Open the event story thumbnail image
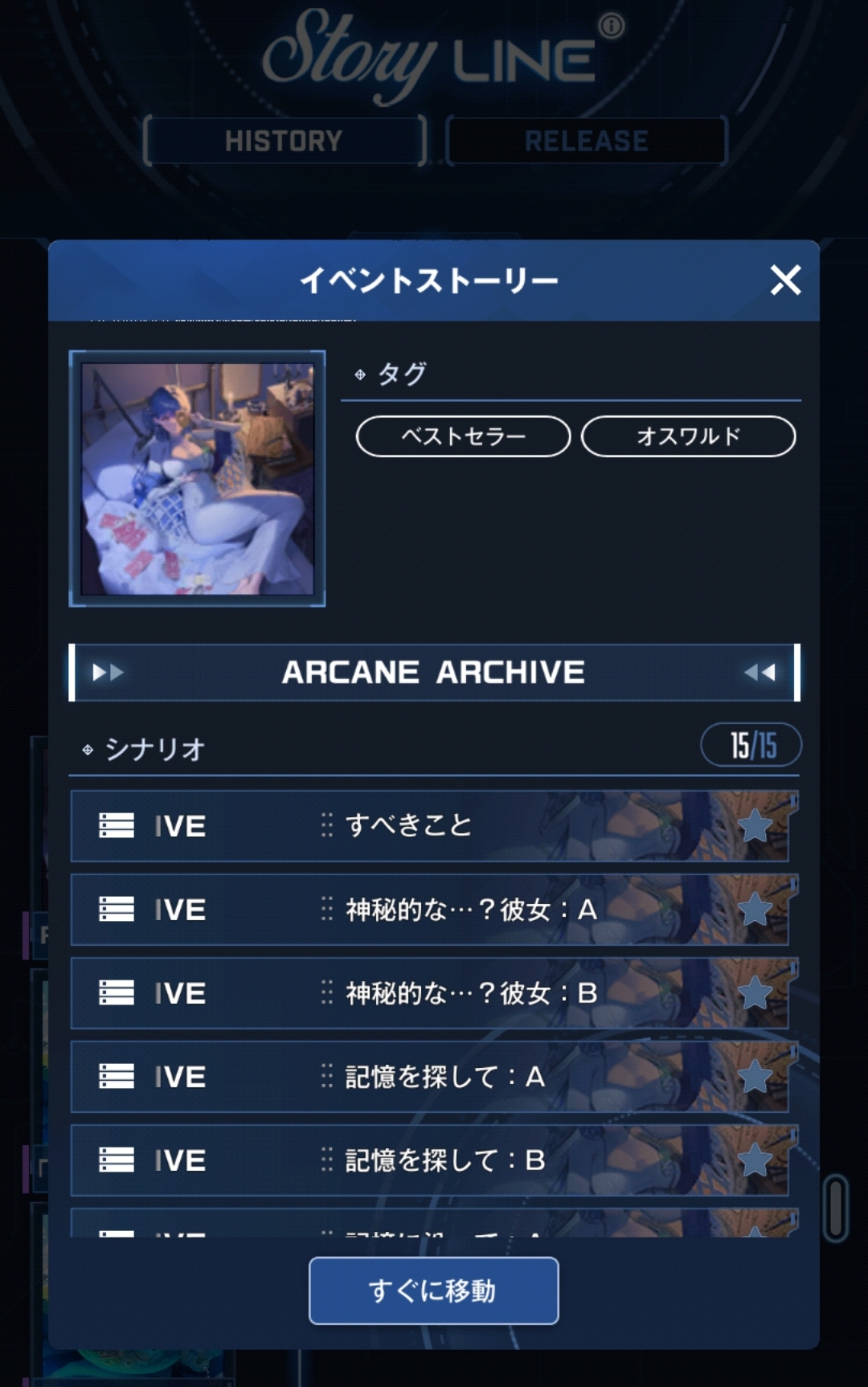The image size is (868, 1387). coord(197,478)
